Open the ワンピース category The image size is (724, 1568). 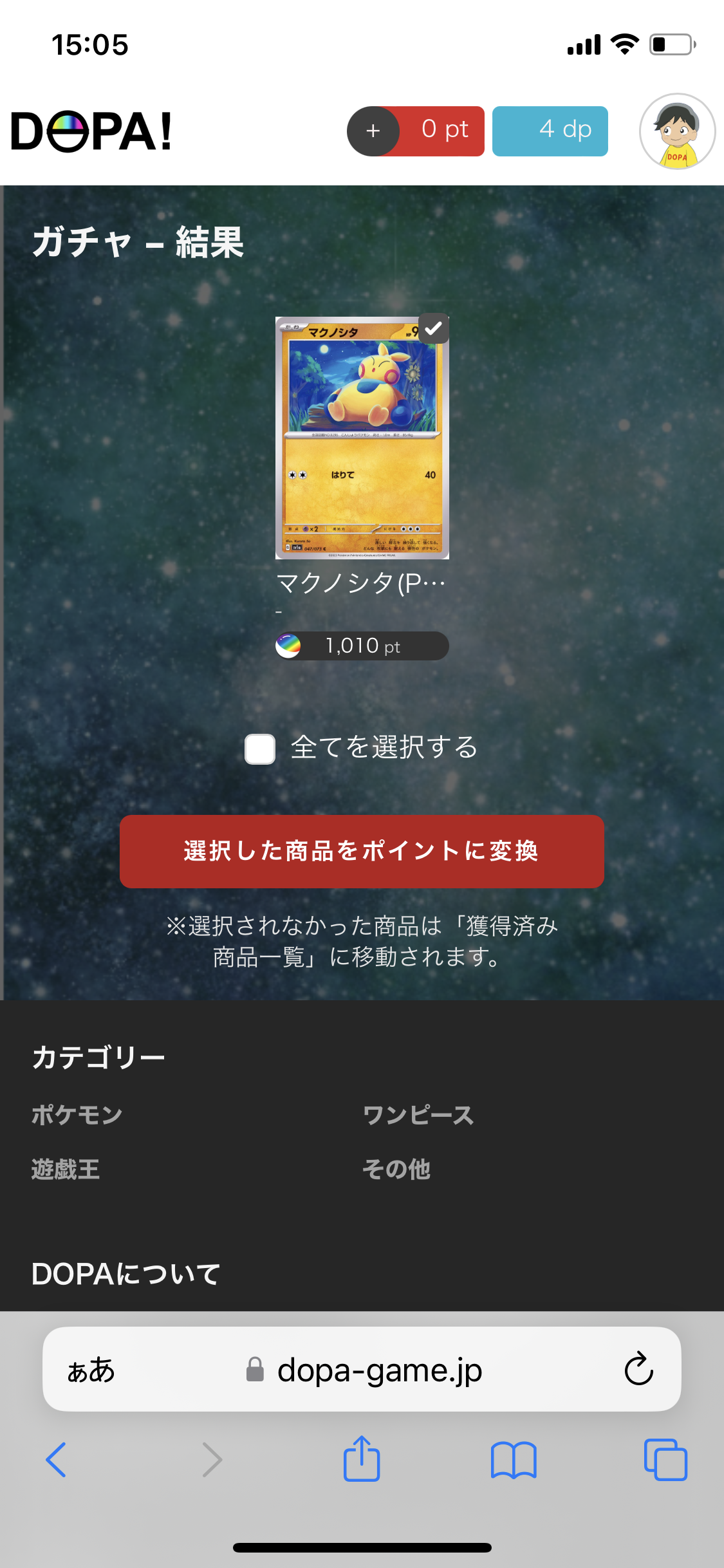[418, 1115]
